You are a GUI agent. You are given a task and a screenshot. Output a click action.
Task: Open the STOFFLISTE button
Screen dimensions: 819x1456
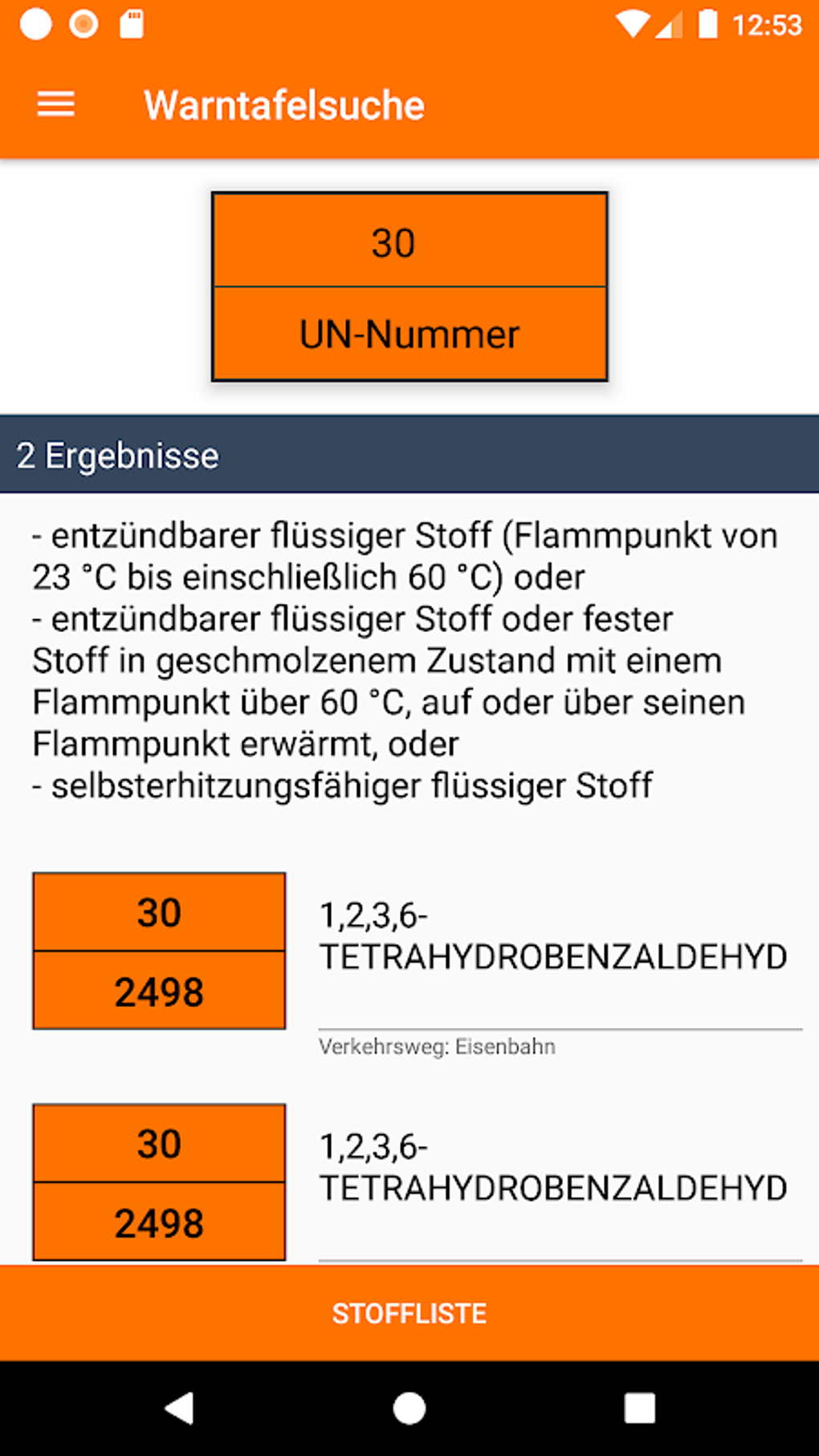(409, 1313)
